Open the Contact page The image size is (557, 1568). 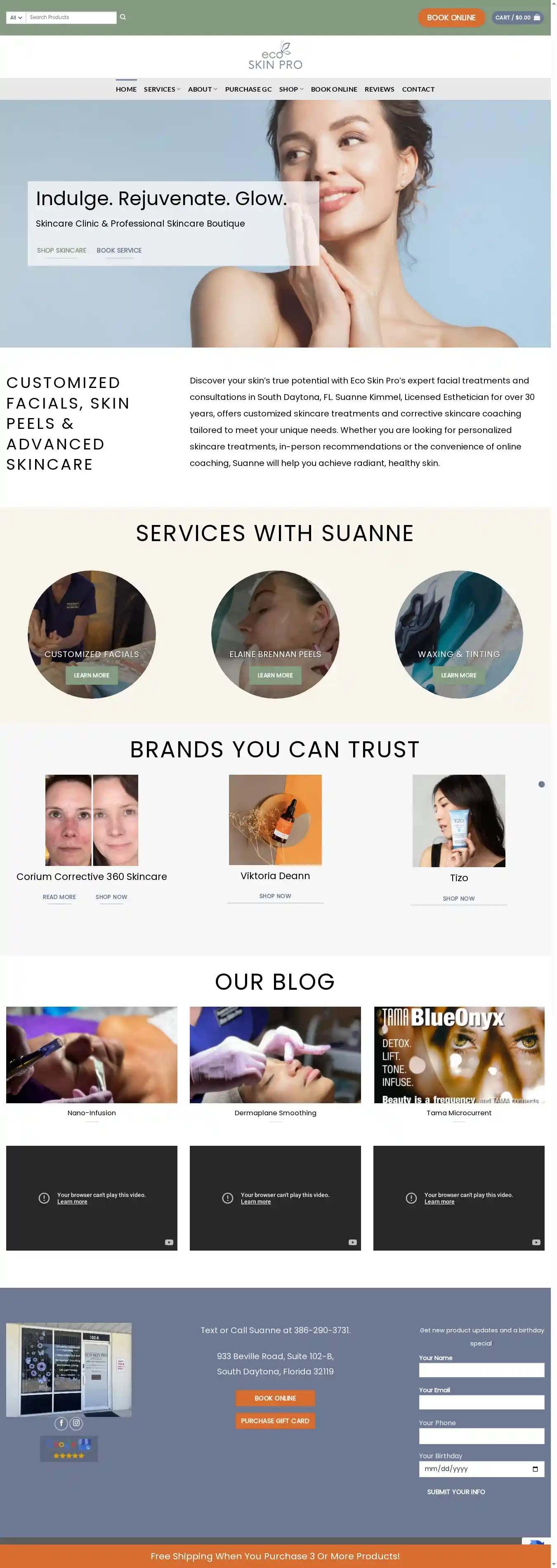point(418,90)
